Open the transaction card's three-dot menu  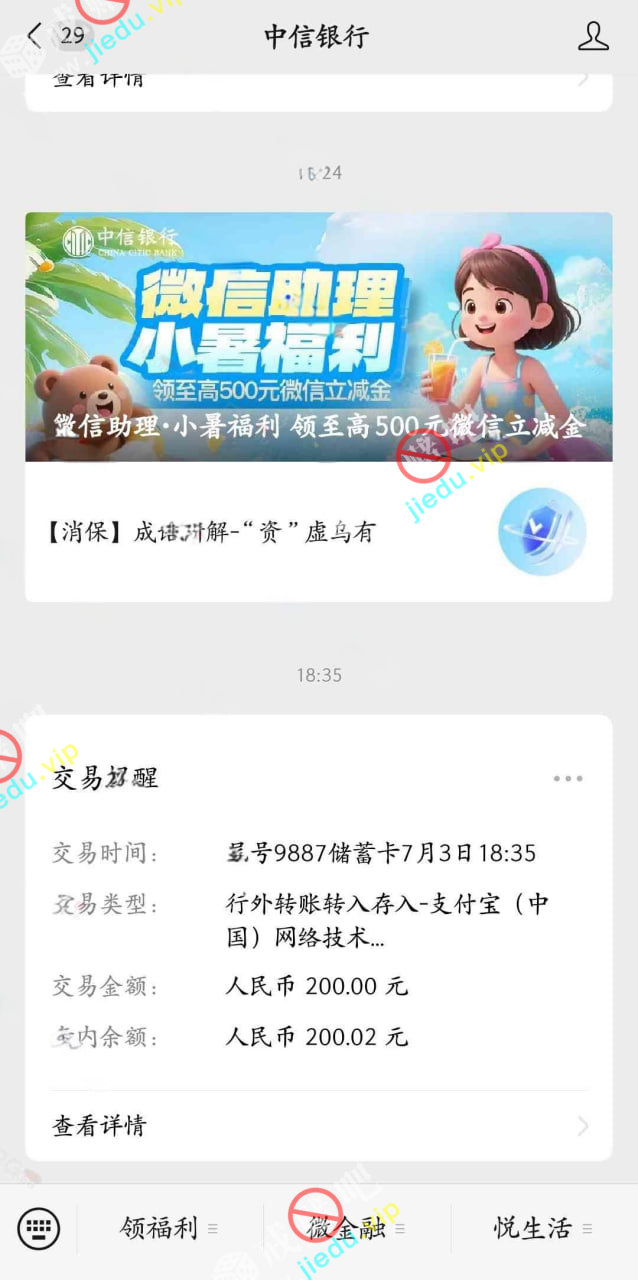click(567, 778)
